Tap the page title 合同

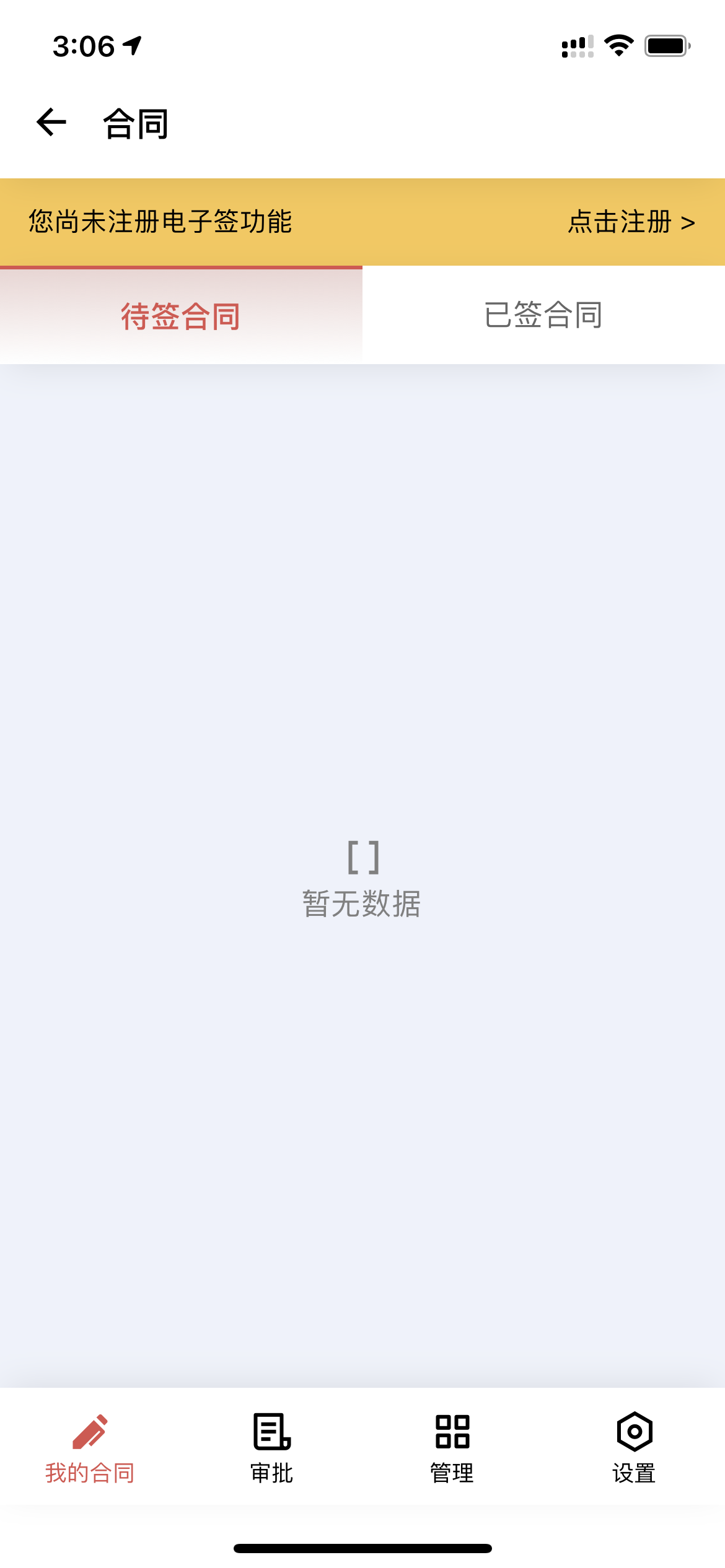[x=134, y=124]
